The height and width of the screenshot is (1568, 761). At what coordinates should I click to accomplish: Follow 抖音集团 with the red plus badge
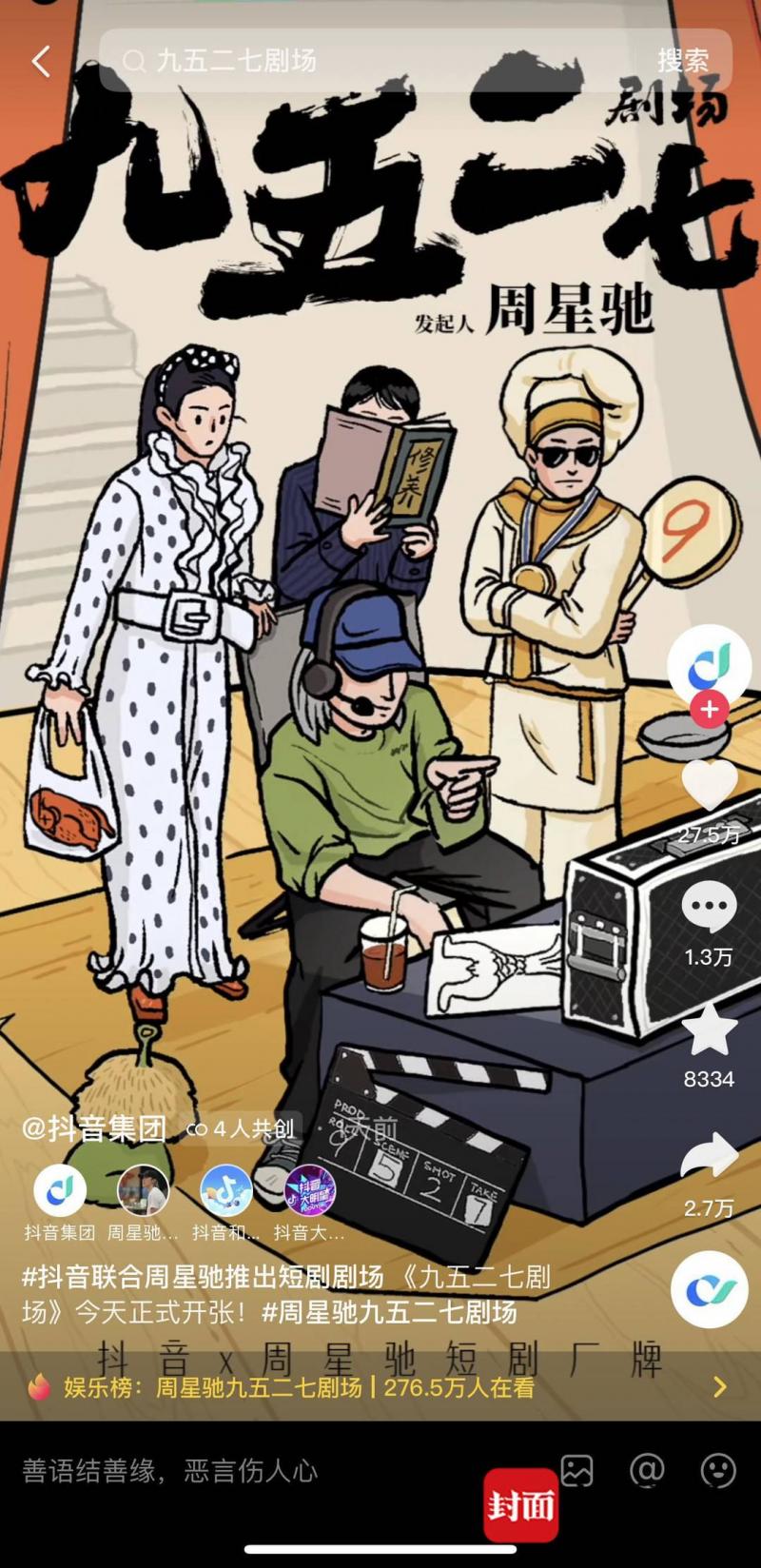click(x=709, y=709)
